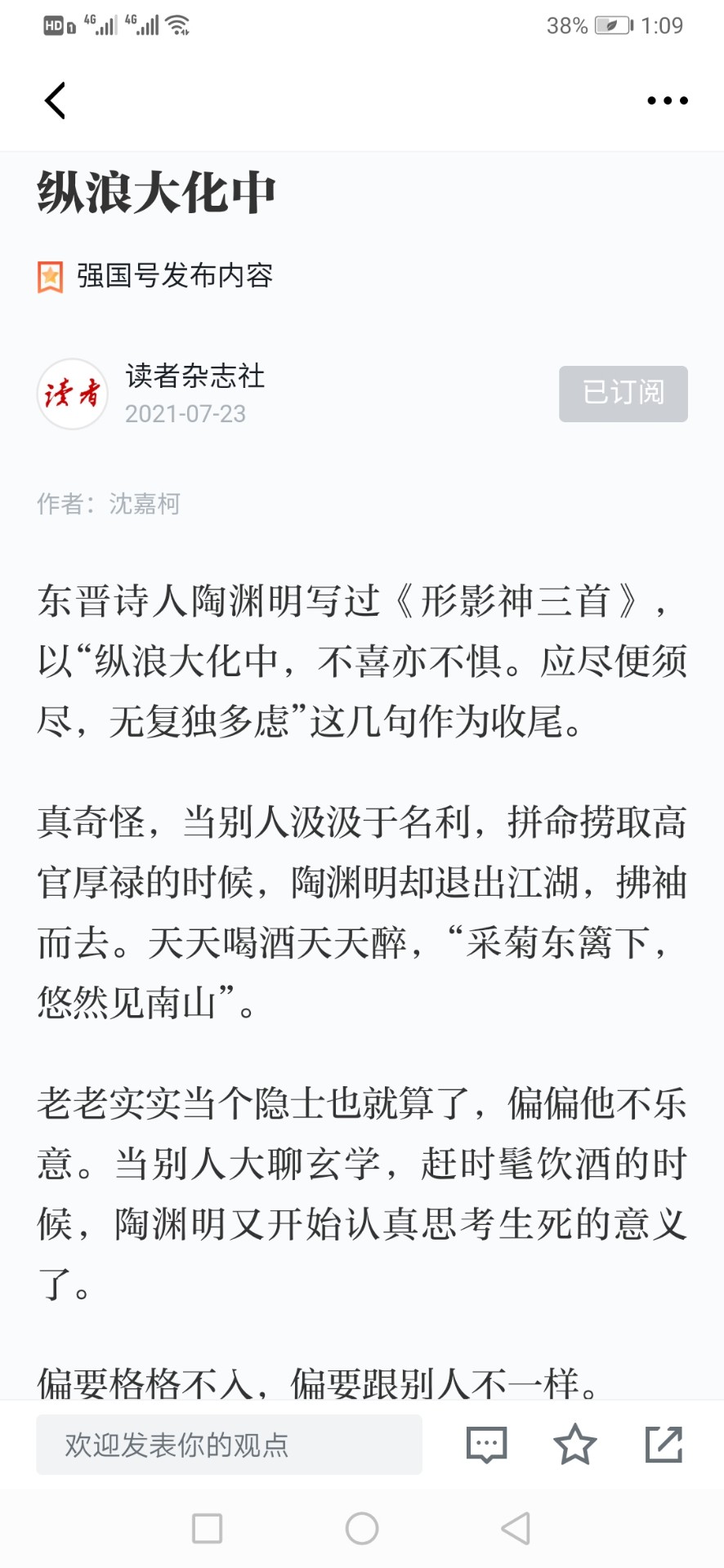724x1568 pixels.
Task: Open the system recent apps button
Action: pyautogui.click(x=207, y=1528)
